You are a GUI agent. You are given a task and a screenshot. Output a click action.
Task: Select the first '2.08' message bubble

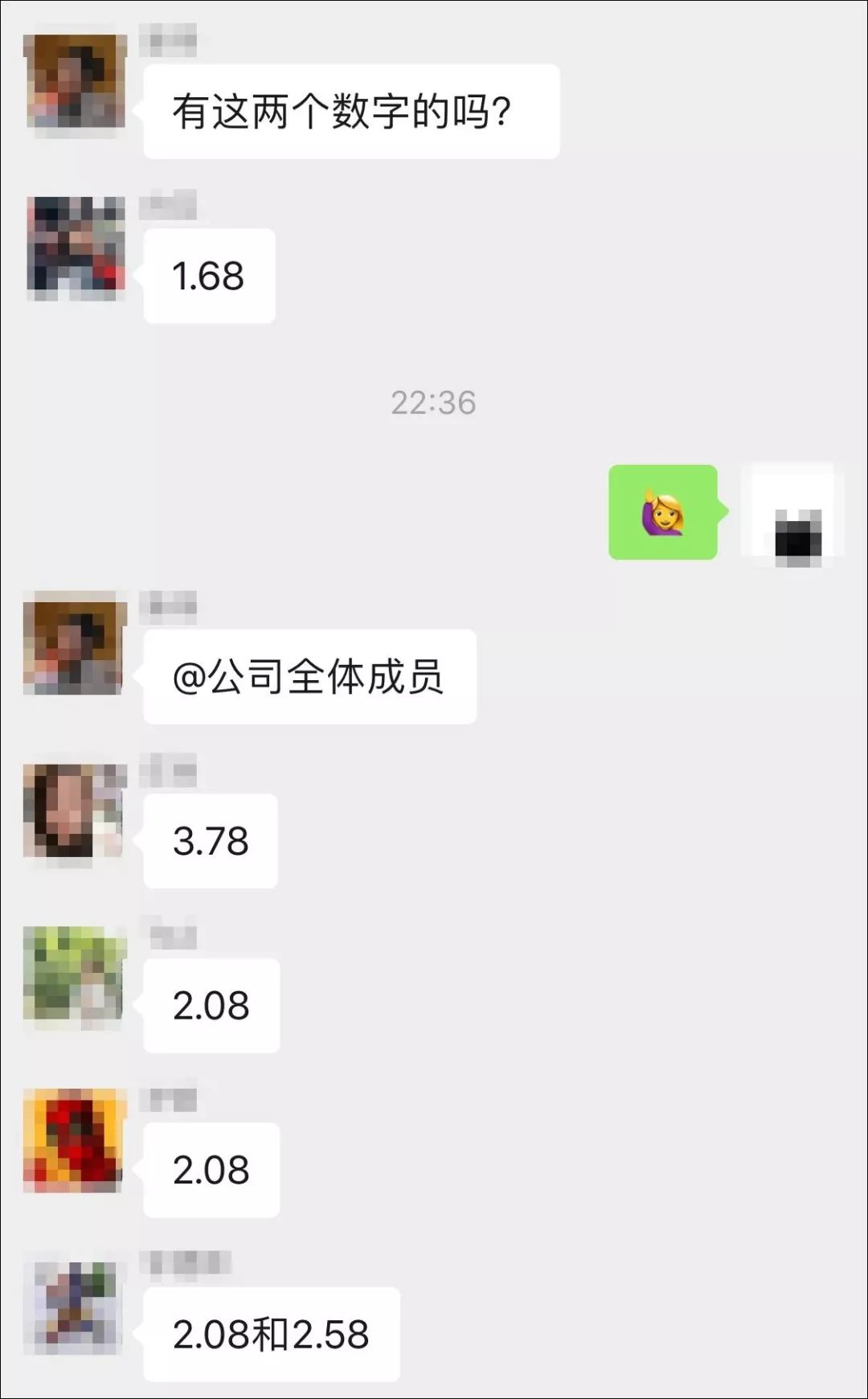211,1005
